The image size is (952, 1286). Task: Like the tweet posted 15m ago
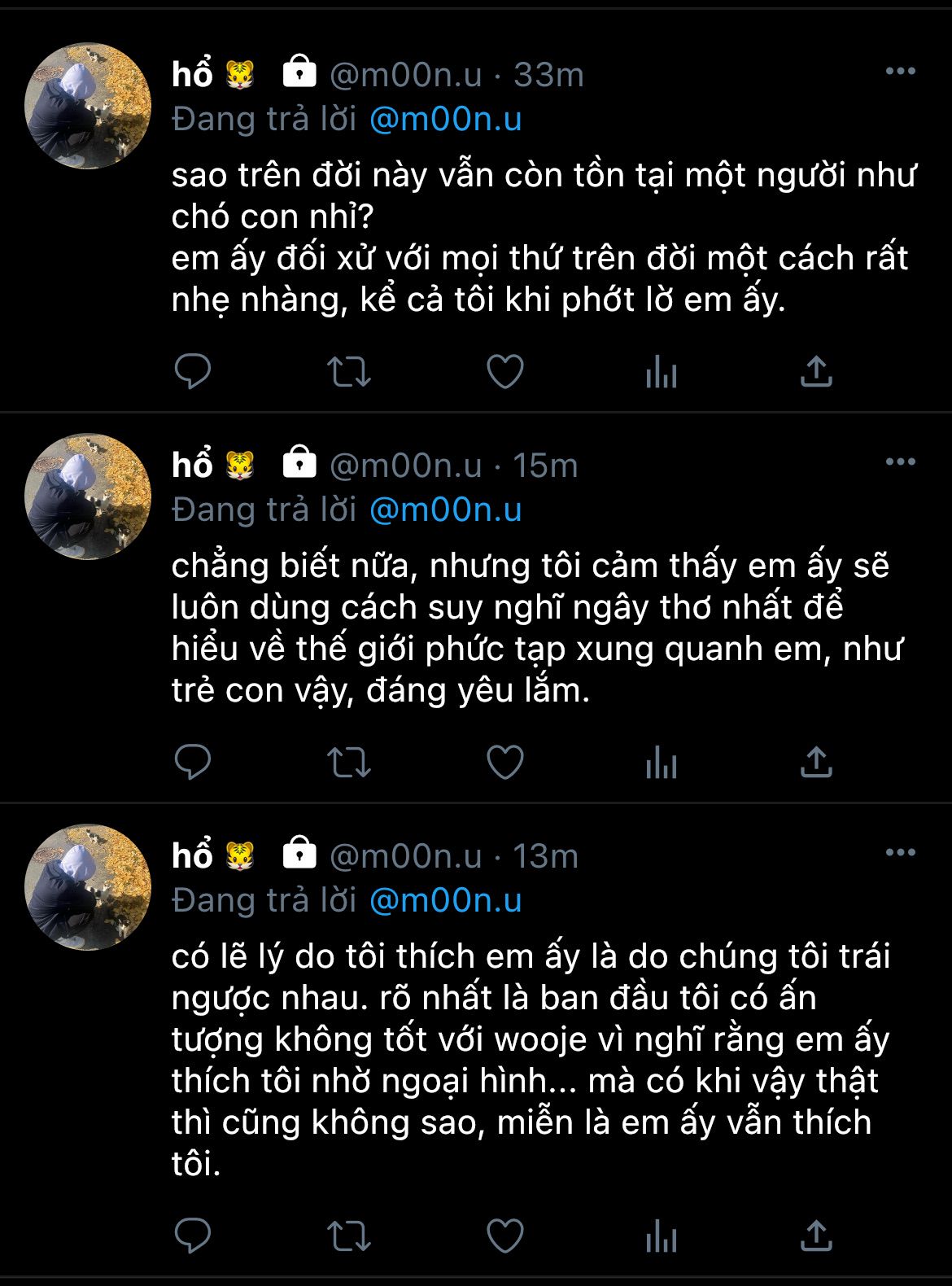point(504,763)
